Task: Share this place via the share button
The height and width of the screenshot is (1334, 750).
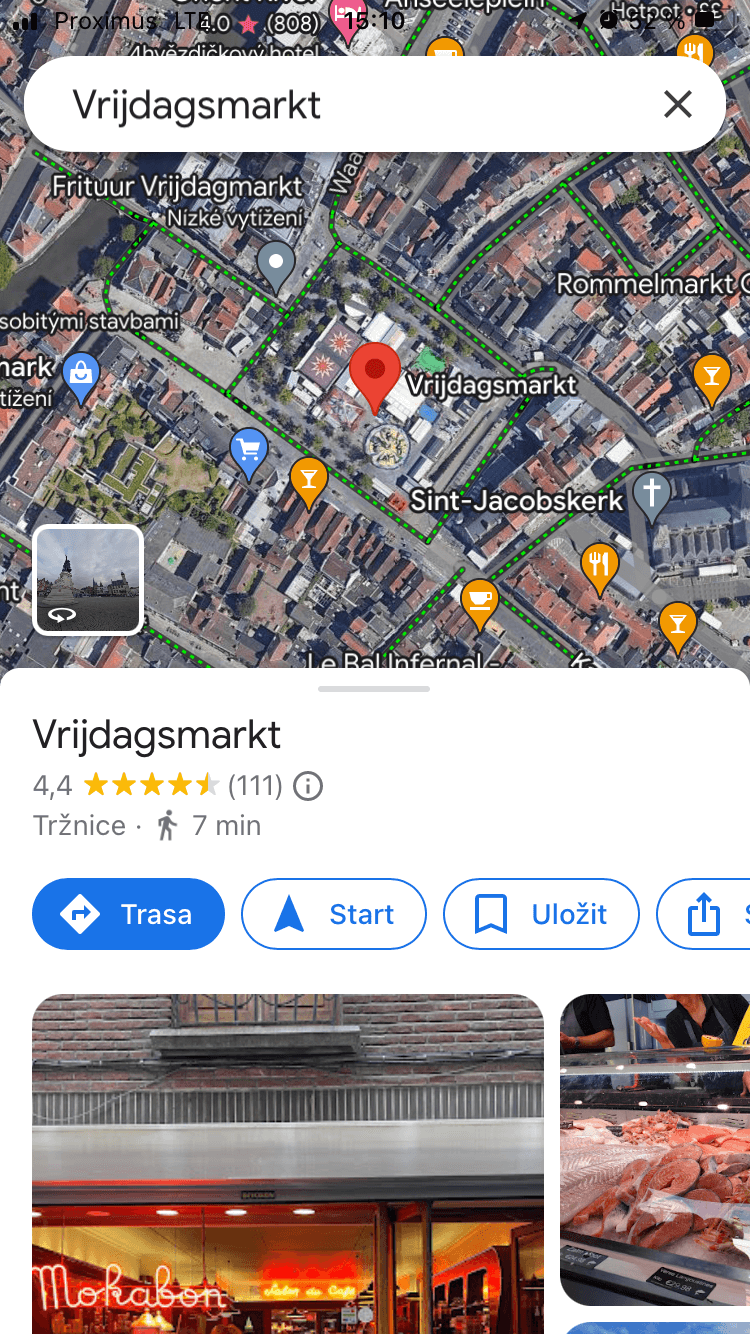Action: 704,914
